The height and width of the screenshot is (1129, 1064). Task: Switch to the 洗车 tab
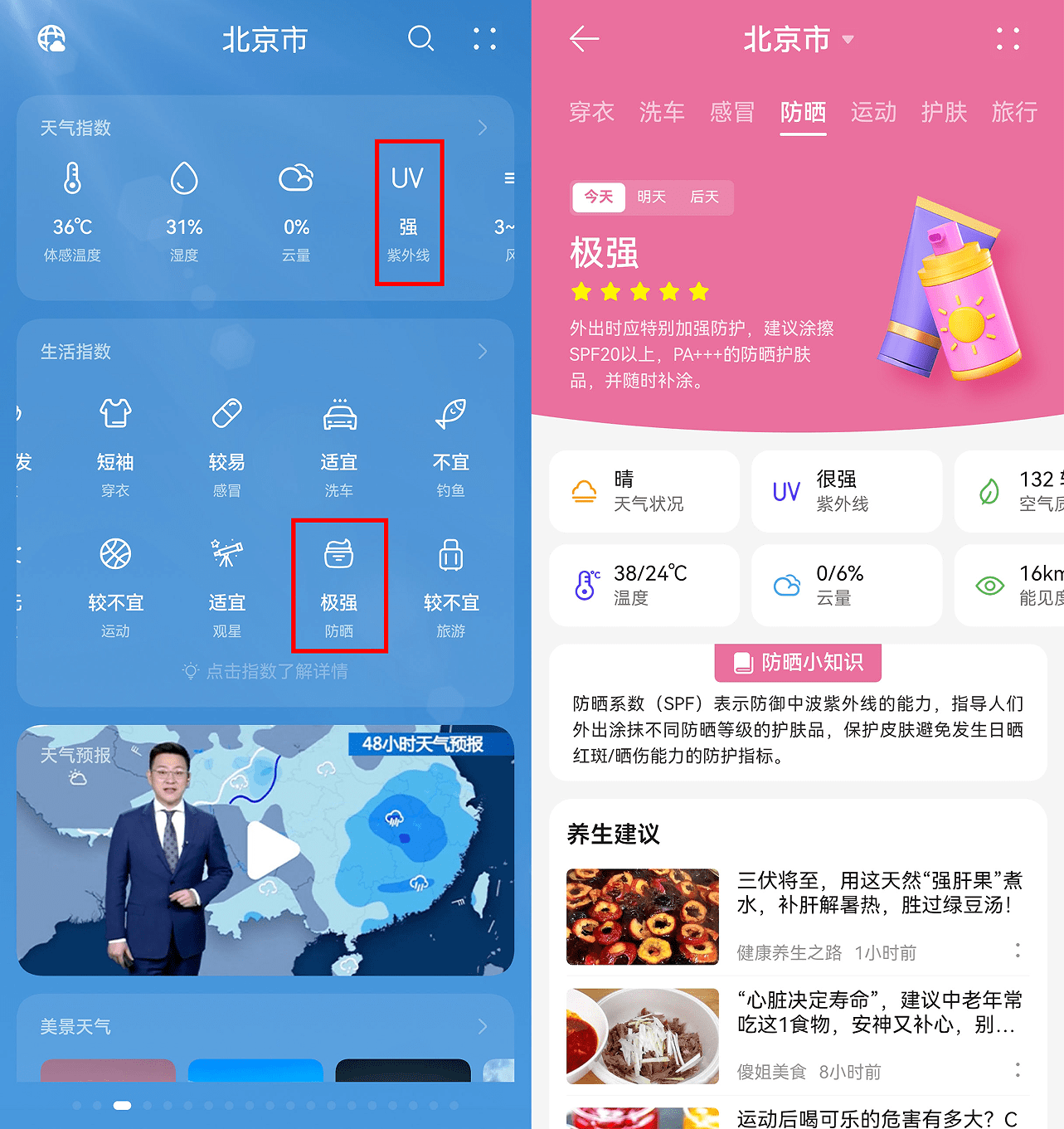pyautogui.click(x=662, y=112)
